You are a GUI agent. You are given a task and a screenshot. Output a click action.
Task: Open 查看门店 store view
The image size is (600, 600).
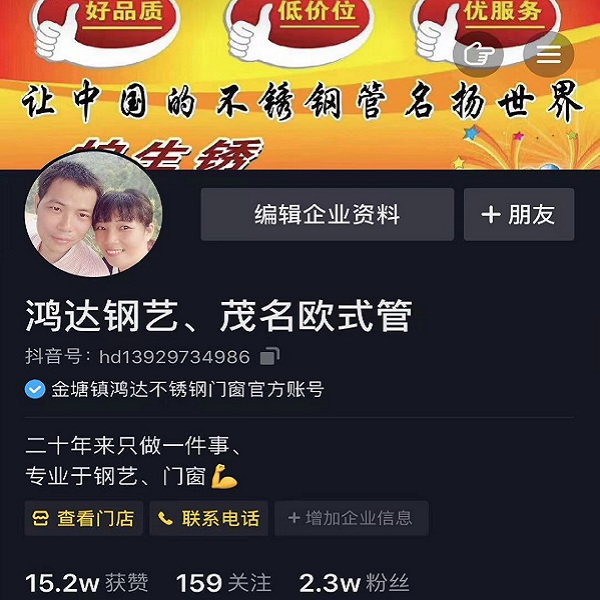tap(84, 518)
